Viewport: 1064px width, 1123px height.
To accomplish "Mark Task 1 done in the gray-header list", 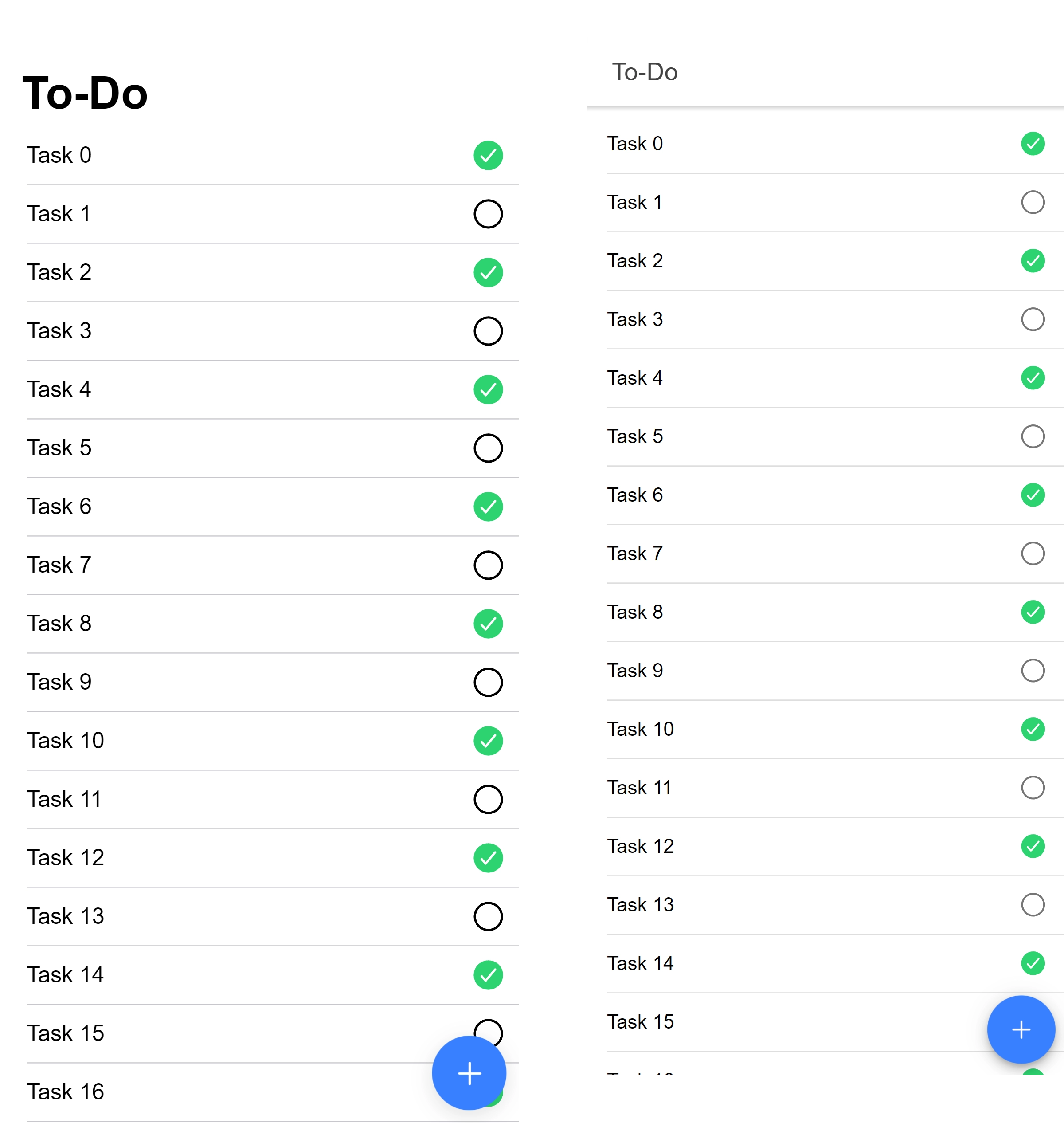I will point(1033,202).
